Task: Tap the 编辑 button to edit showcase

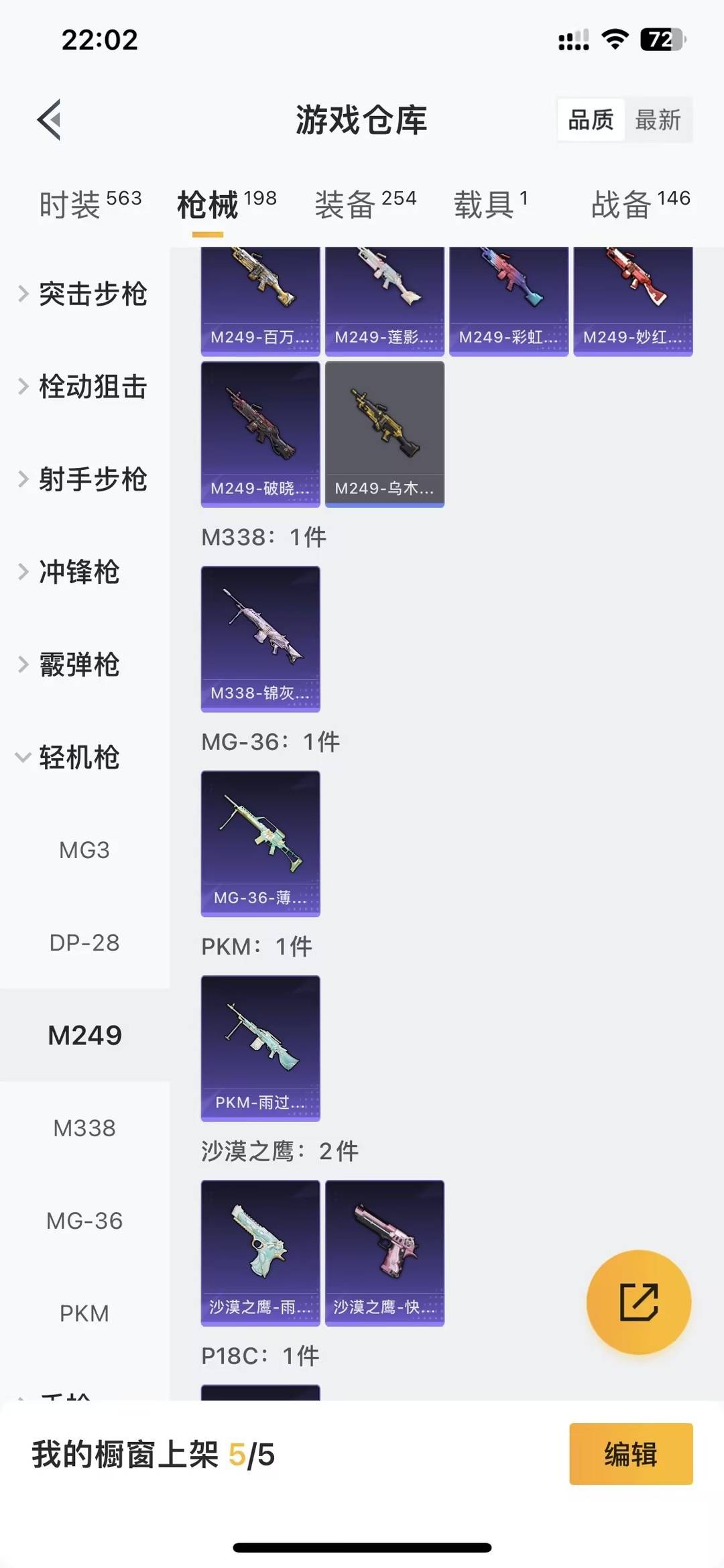Action: click(x=630, y=1456)
